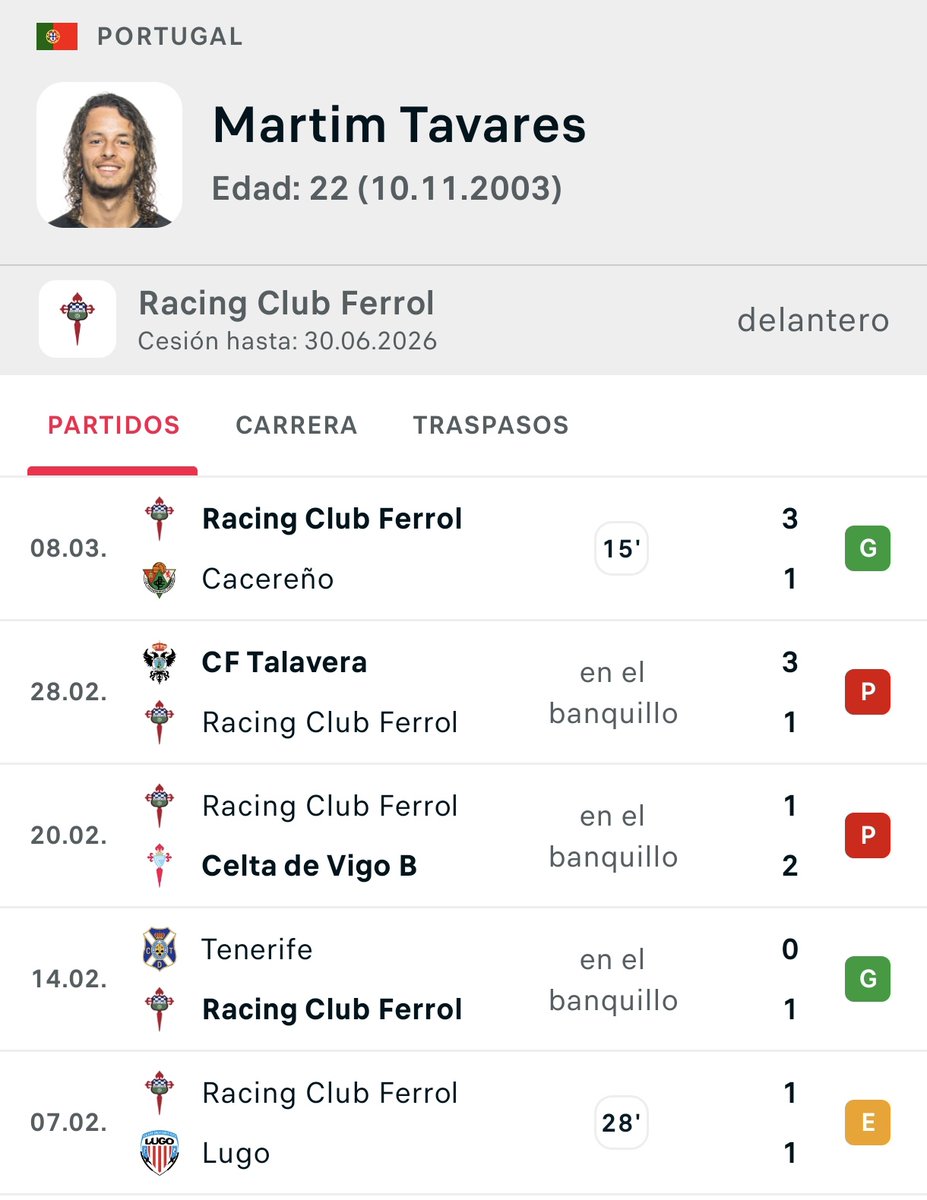View the 28.02 CF Talavera match
This screenshot has width=927, height=1200.
click(x=462, y=692)
